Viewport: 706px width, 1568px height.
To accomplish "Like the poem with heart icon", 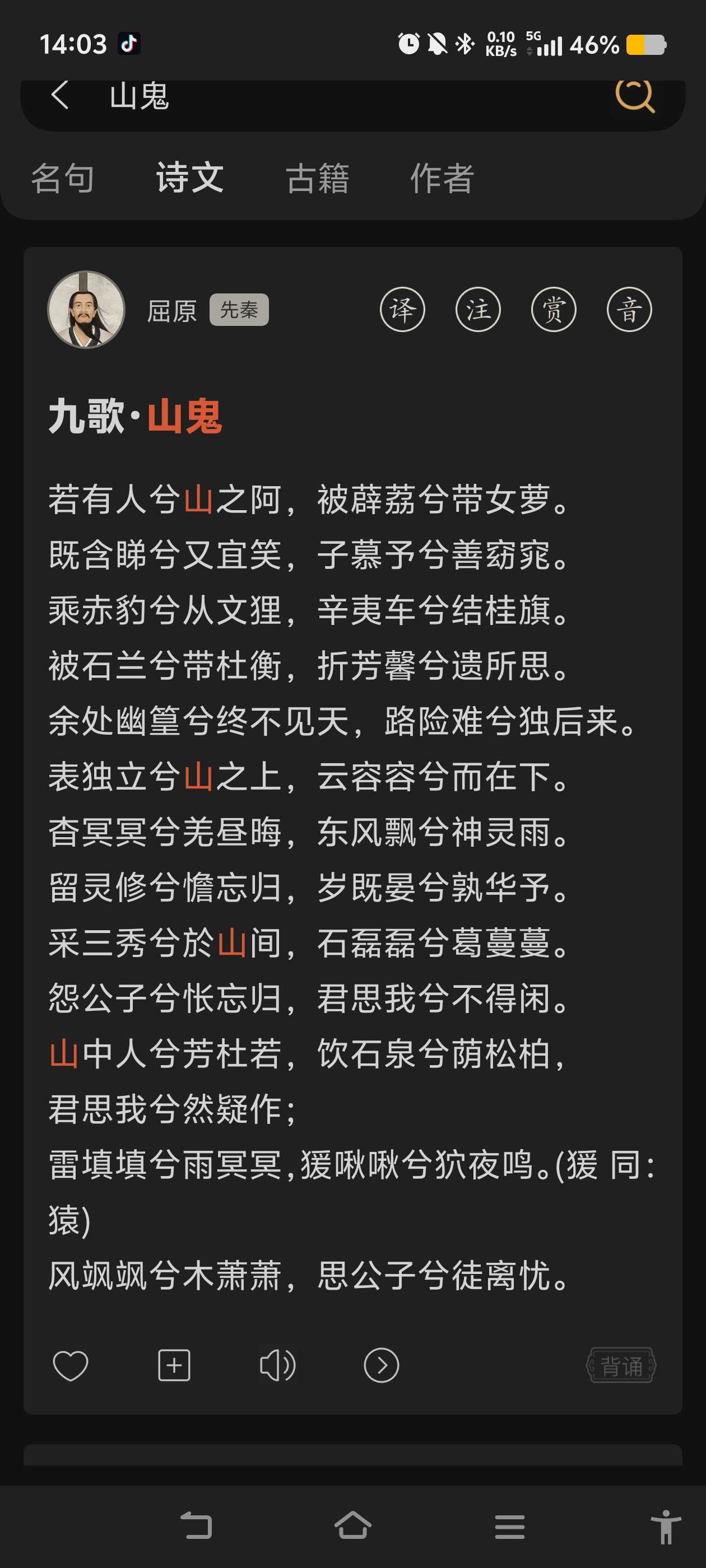I will (71, 1365).
